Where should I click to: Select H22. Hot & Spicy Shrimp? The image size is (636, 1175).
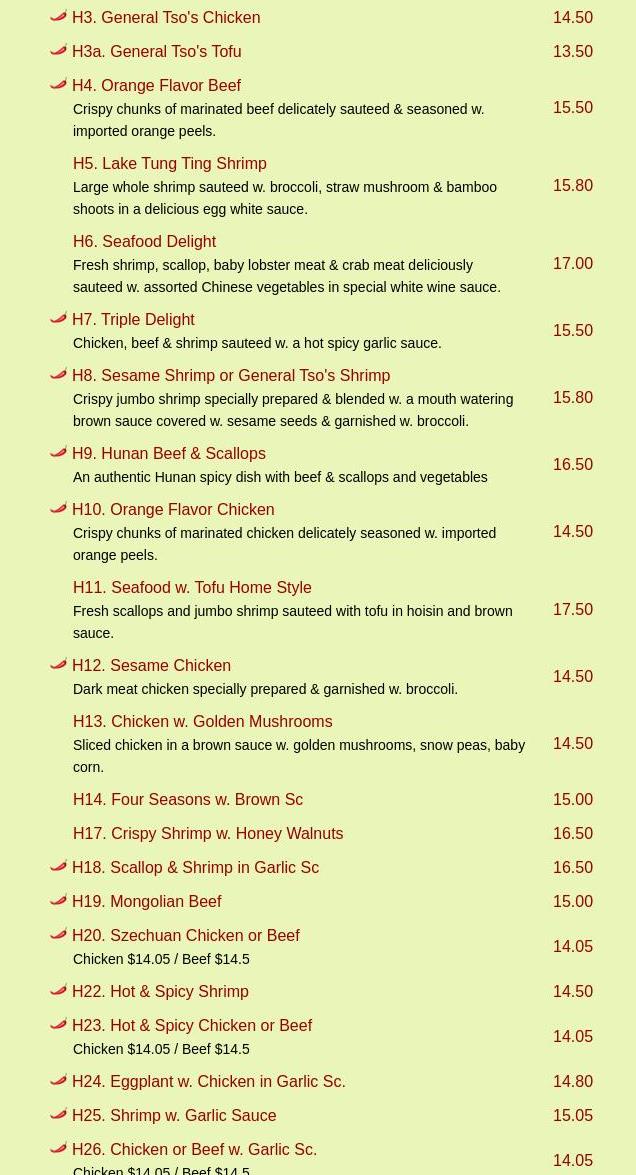pyautogui.click(x=160, y=992)
